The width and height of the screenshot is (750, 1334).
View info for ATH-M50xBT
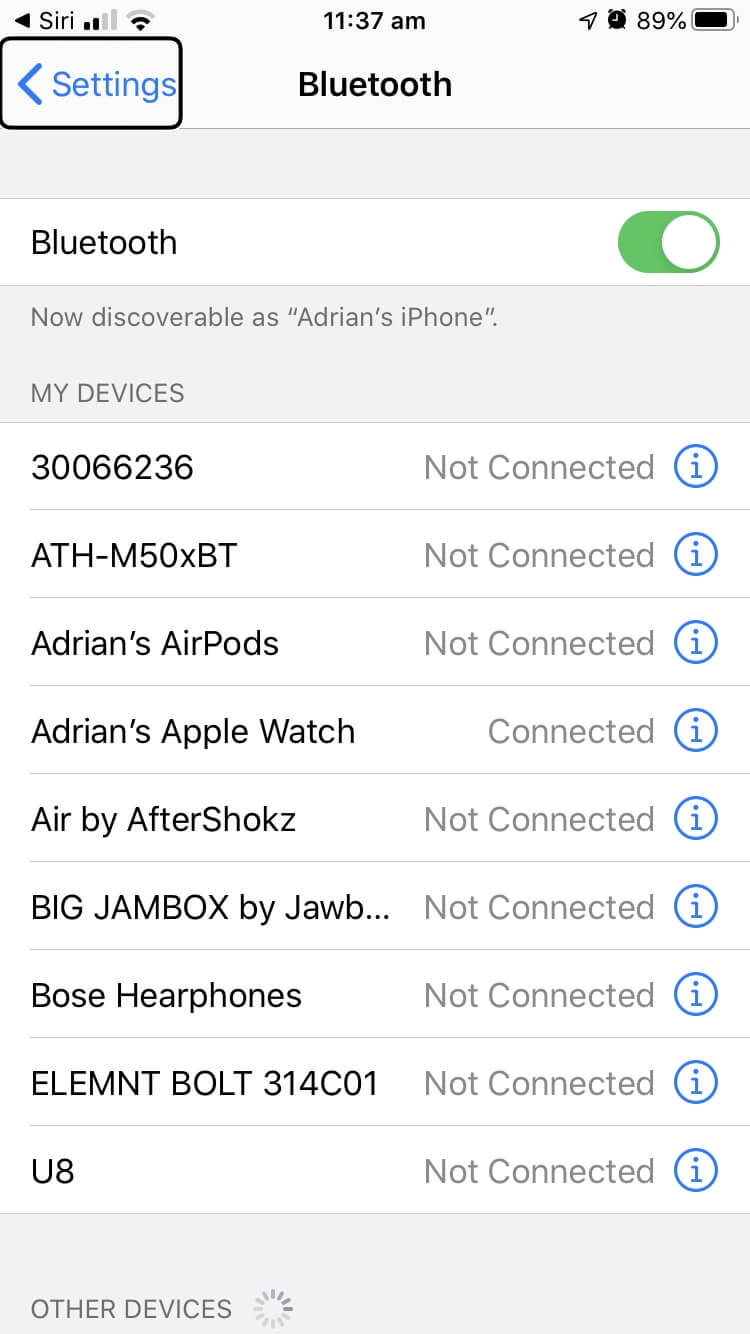[x=696, y=555]
